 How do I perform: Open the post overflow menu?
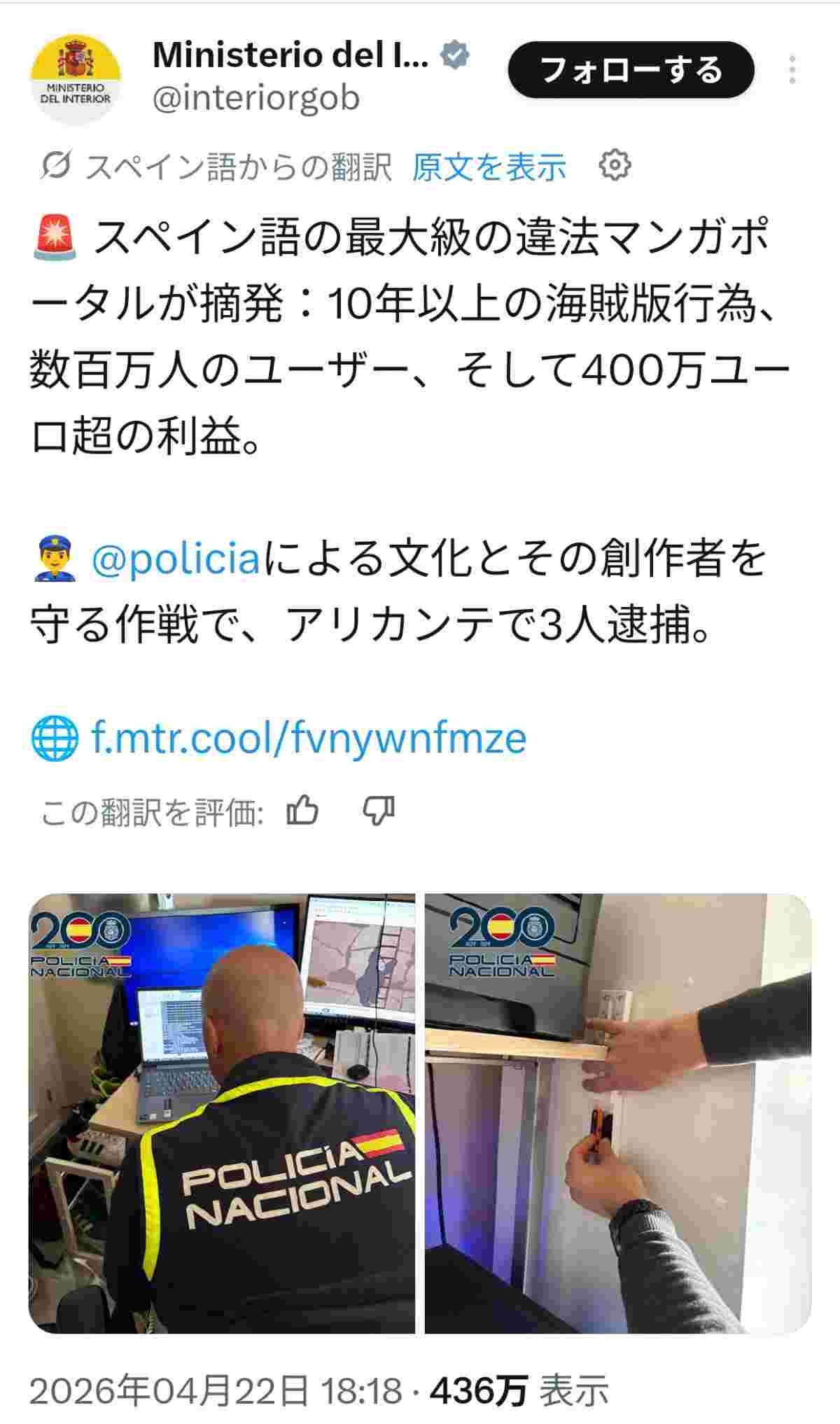point(792,70)
